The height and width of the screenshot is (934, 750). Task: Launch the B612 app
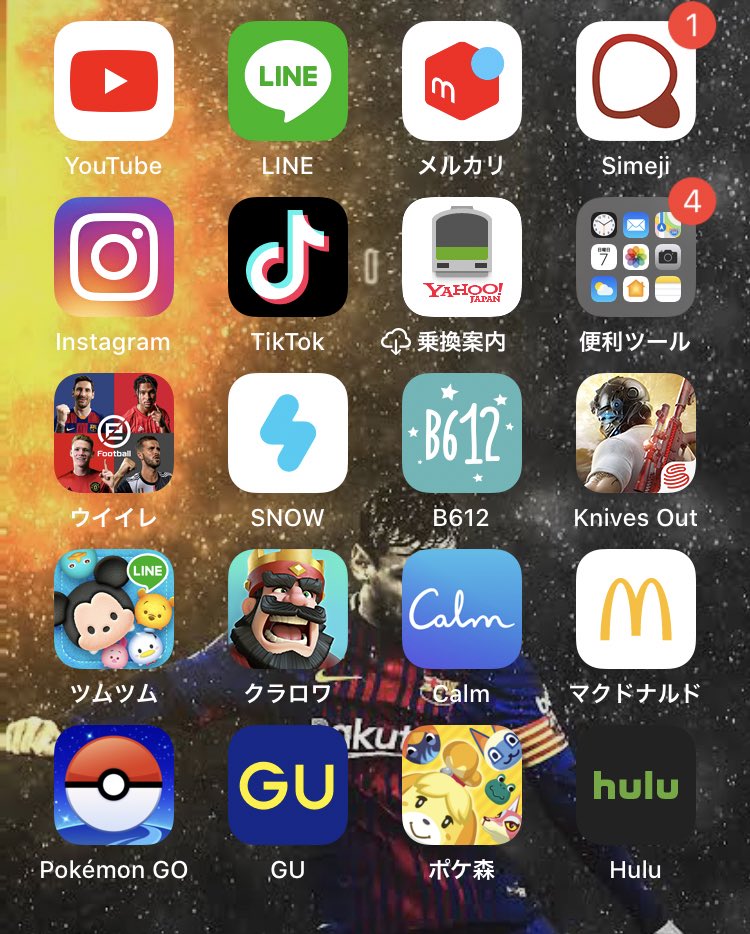462,433
